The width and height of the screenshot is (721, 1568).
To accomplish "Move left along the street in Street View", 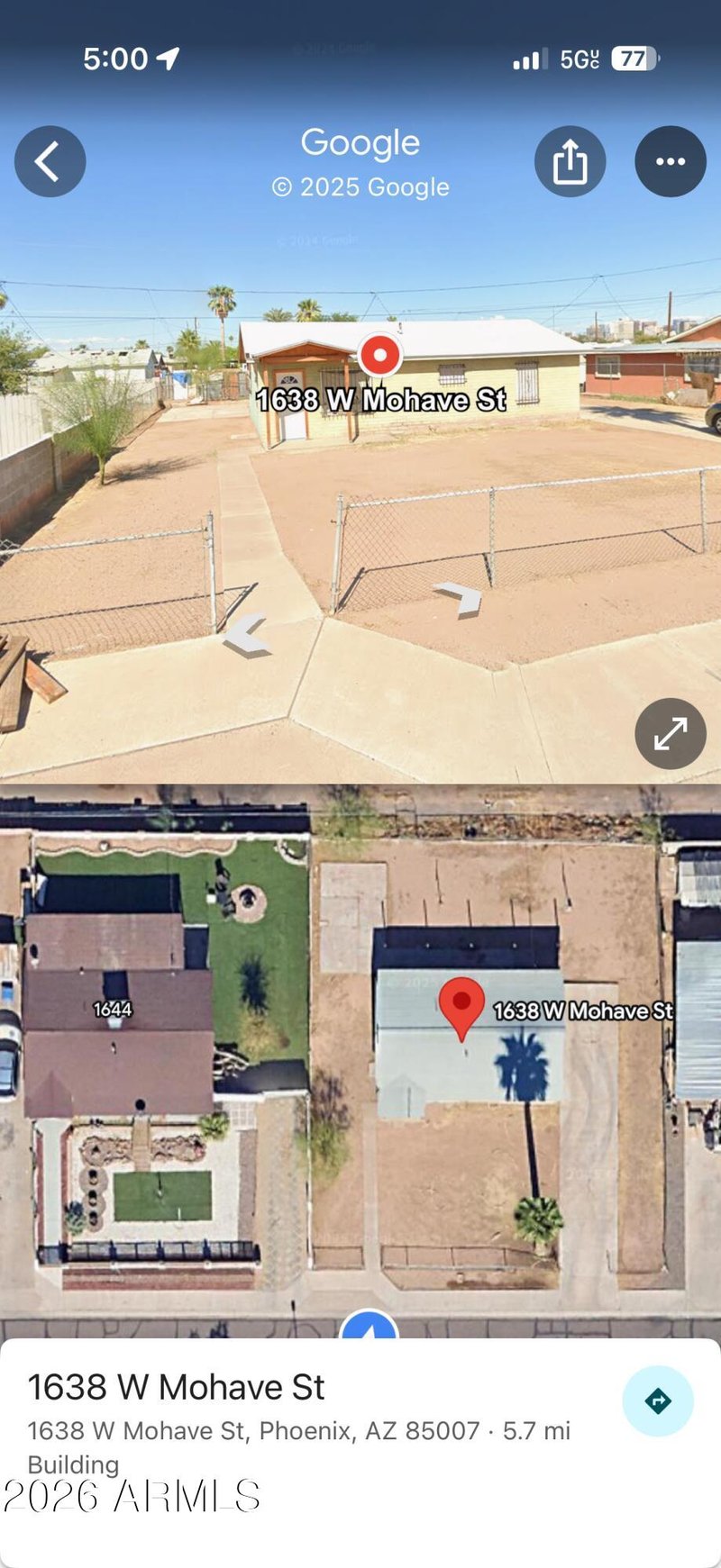I will pyautogui.click(x=246, y=634).
